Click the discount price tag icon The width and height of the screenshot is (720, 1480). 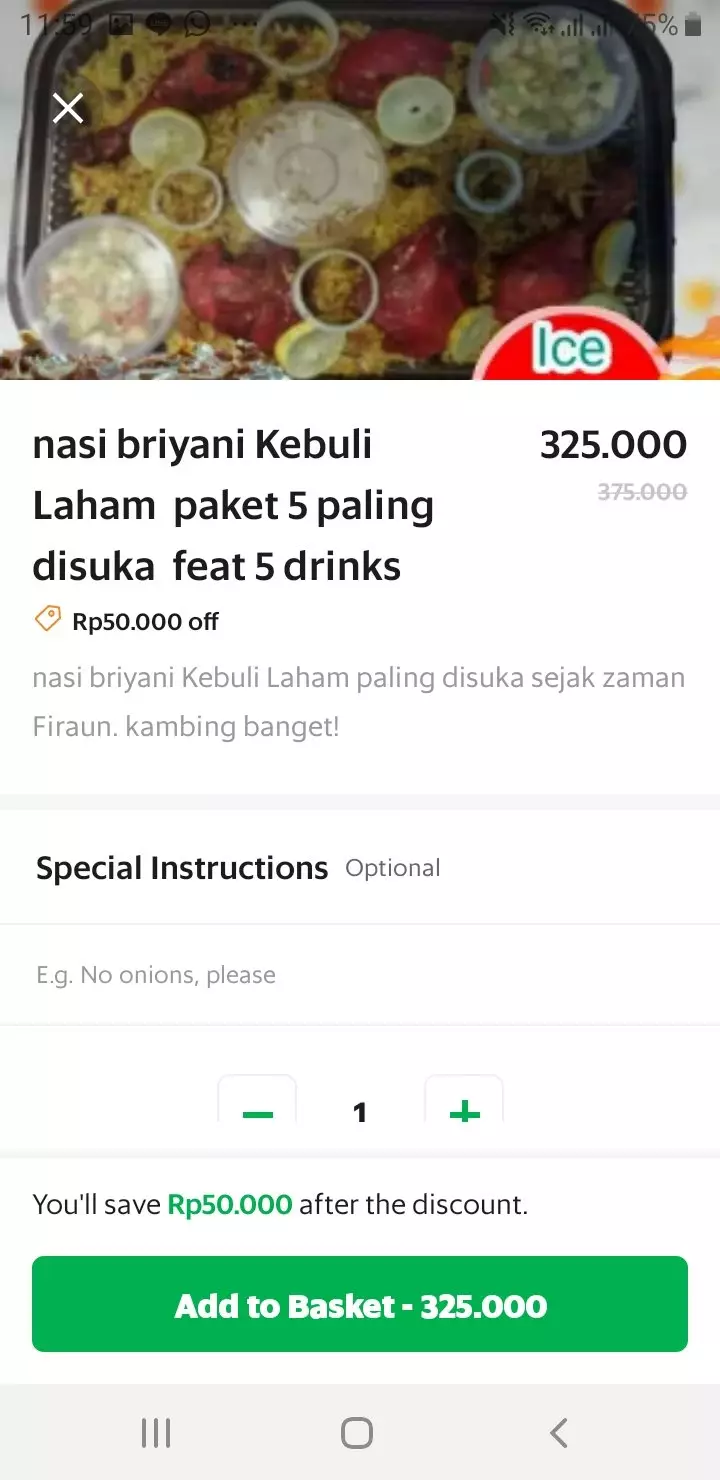tap(47, 620)
